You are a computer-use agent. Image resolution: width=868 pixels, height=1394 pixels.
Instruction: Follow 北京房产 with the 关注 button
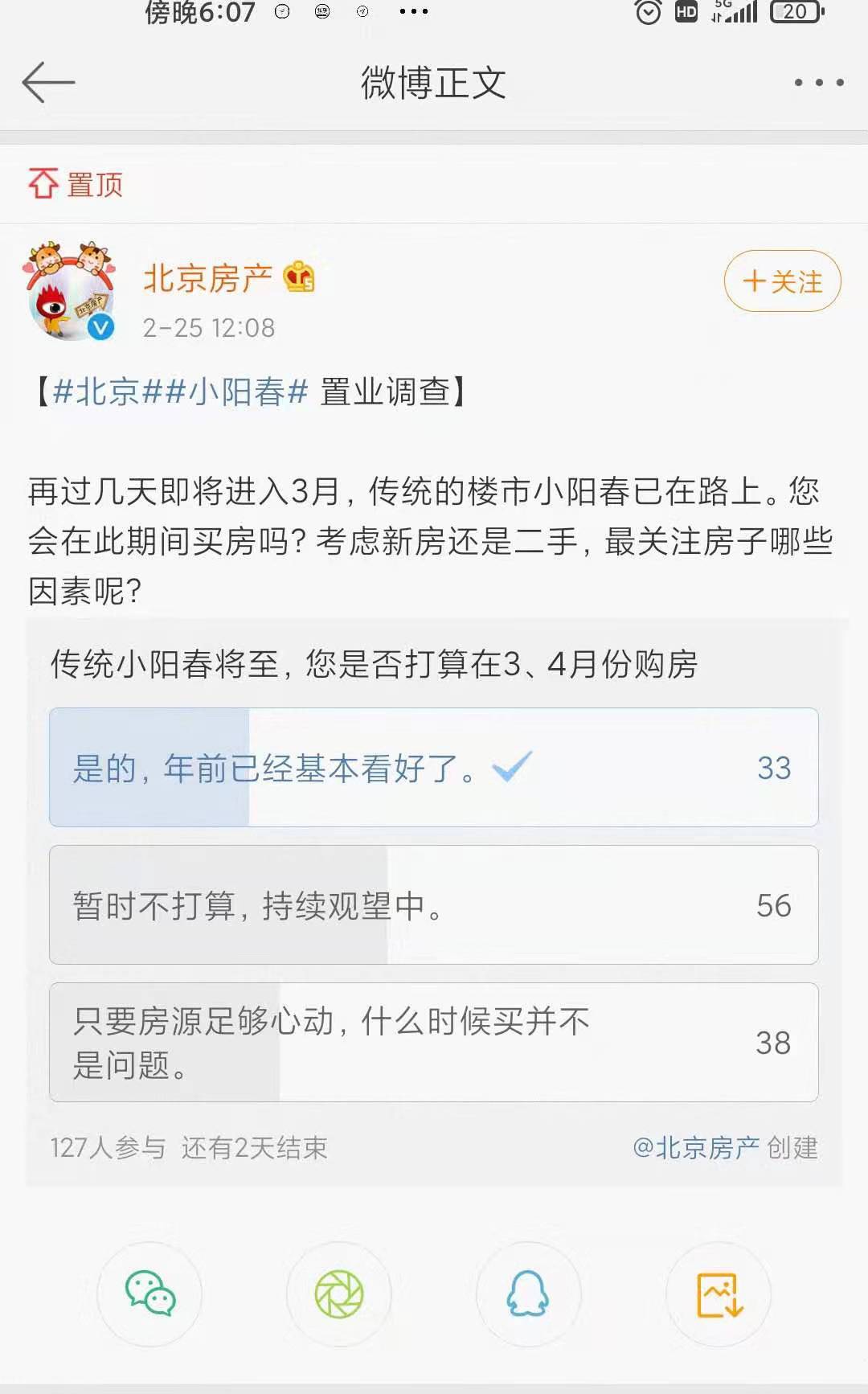[x=782, y=281]
